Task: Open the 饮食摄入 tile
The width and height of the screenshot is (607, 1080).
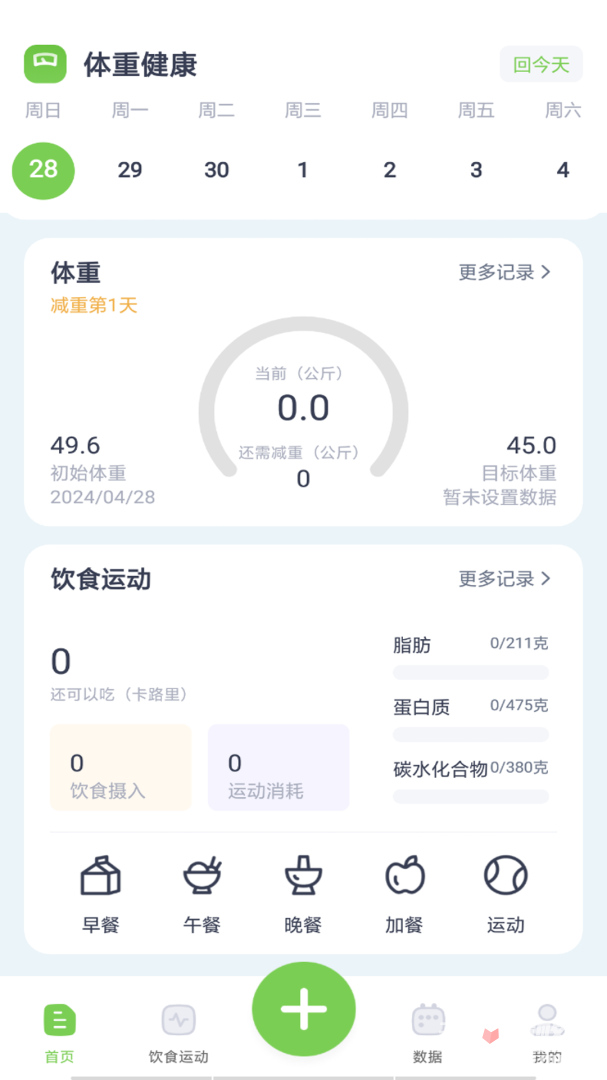Action: 121,767
